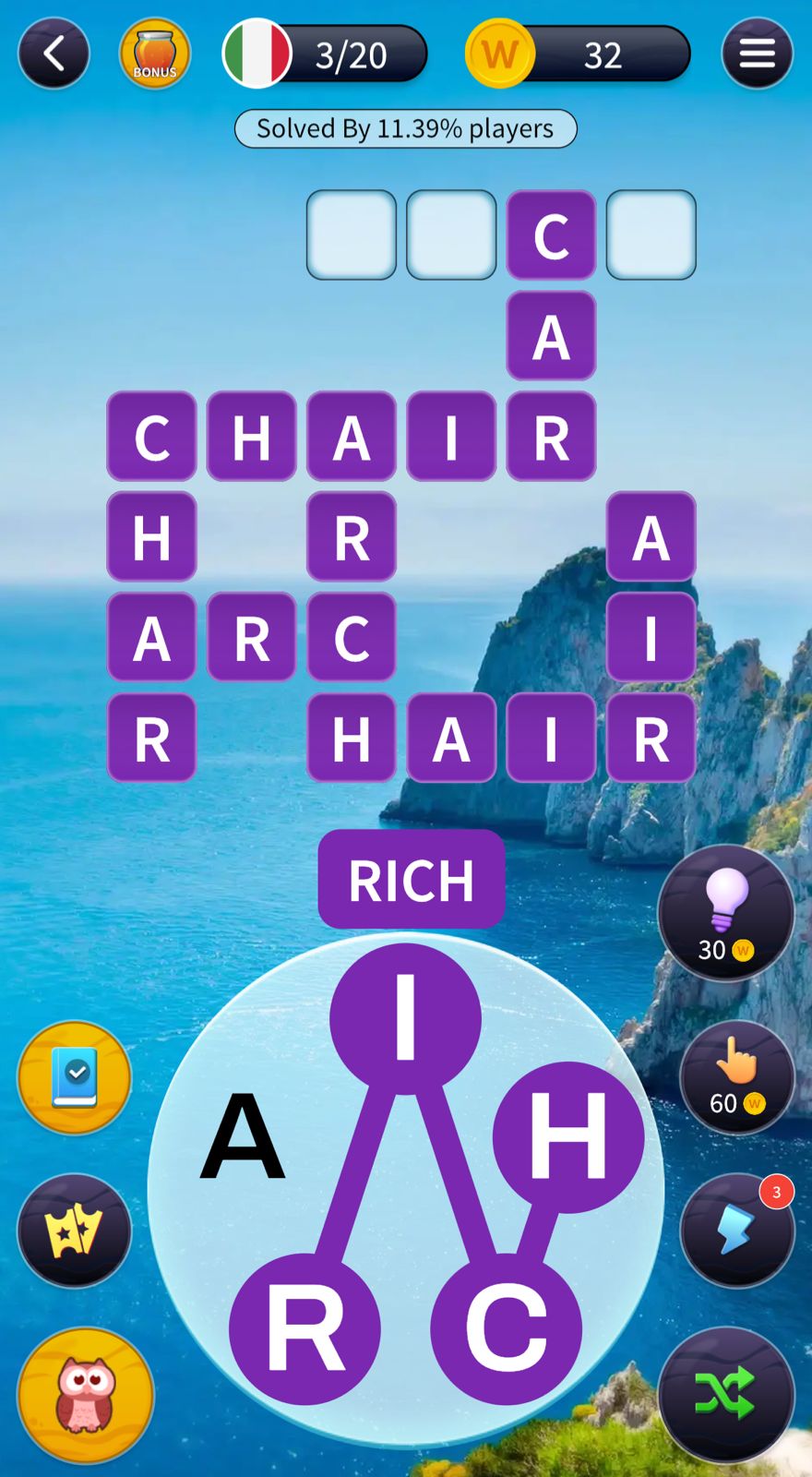Use the lightning bolt power-up

736,1231
